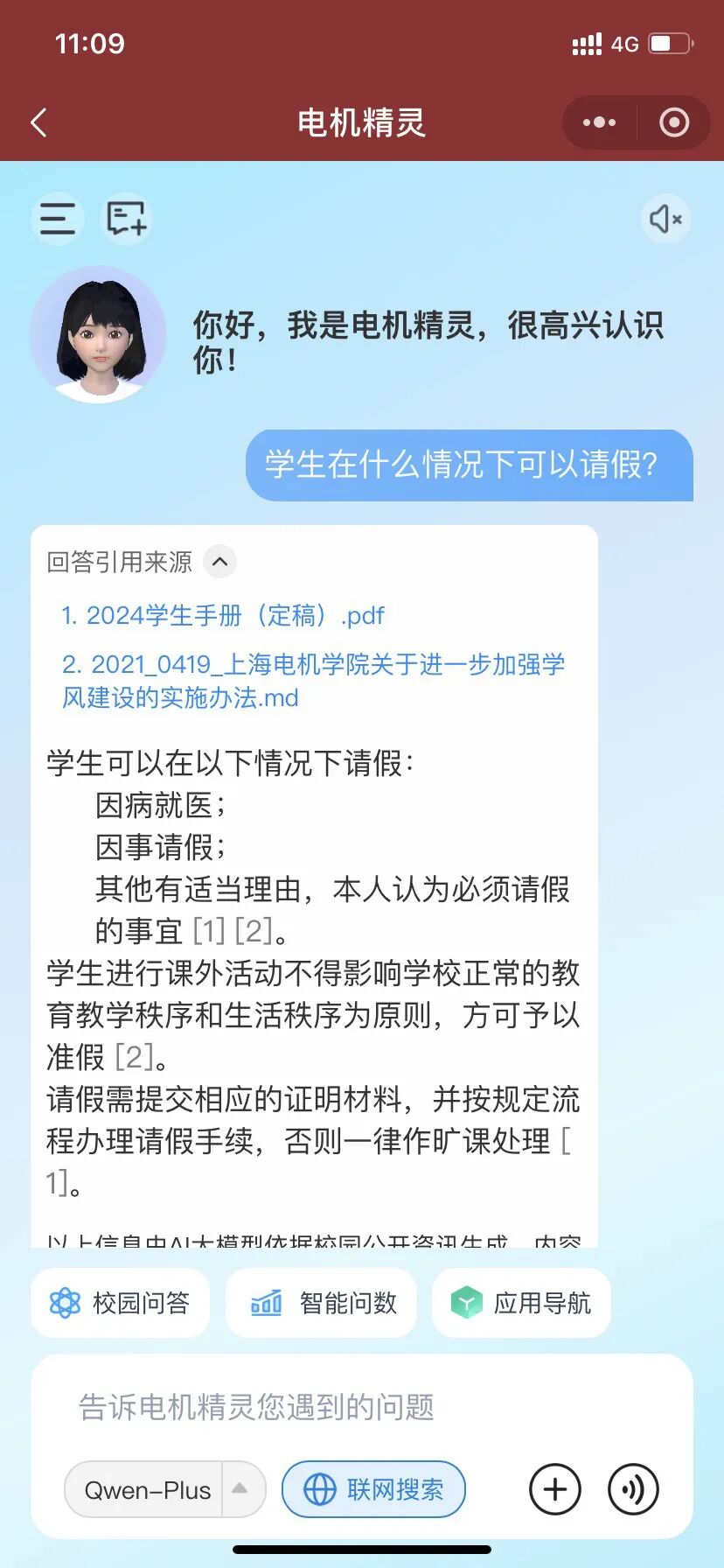Open 应用导航
Screen dimensions: 724x1568
tap(521, 1303)
